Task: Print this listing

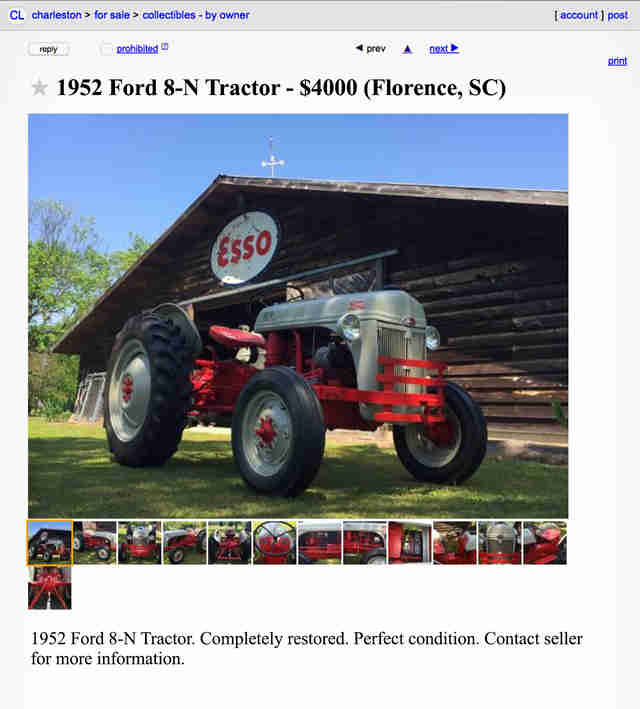Action: tap(617, 61)
